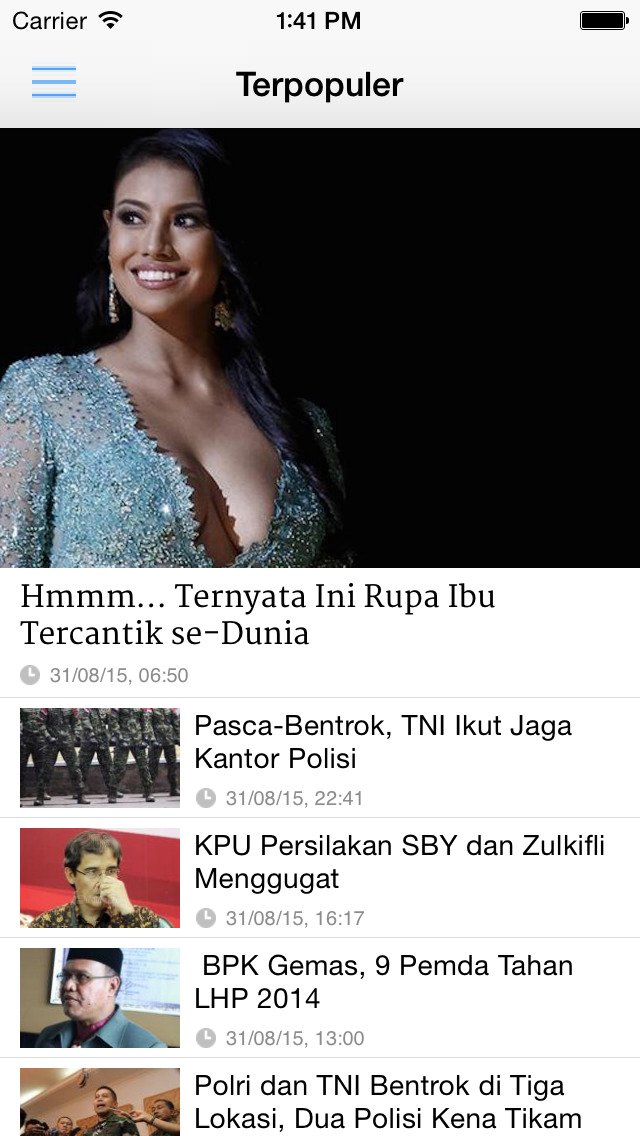Select Polri dan TNI Bentrok di Tiga Lokasi news
Screen dimensions: 640x1136
point(320,1098)
